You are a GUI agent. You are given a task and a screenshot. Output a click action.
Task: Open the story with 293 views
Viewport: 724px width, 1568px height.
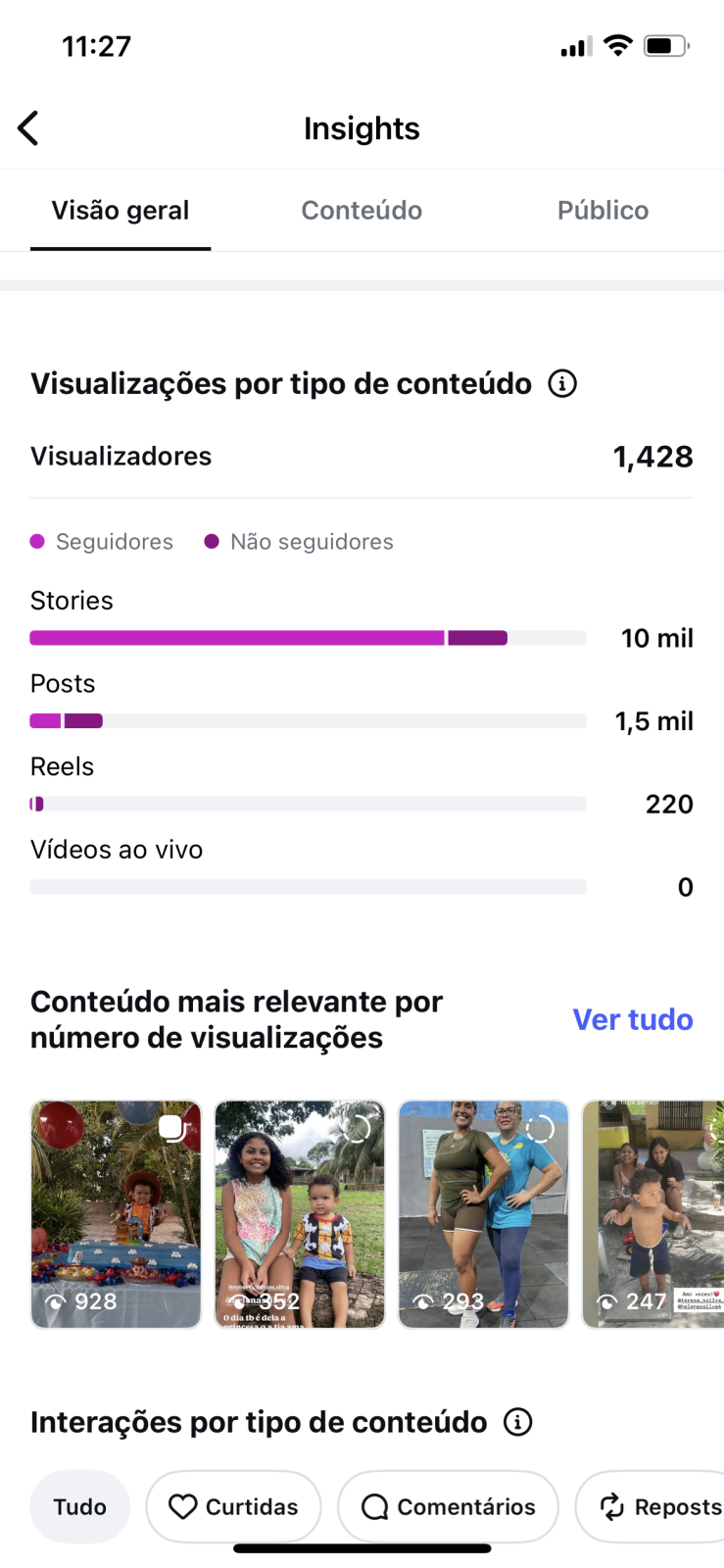[483, 1214]
